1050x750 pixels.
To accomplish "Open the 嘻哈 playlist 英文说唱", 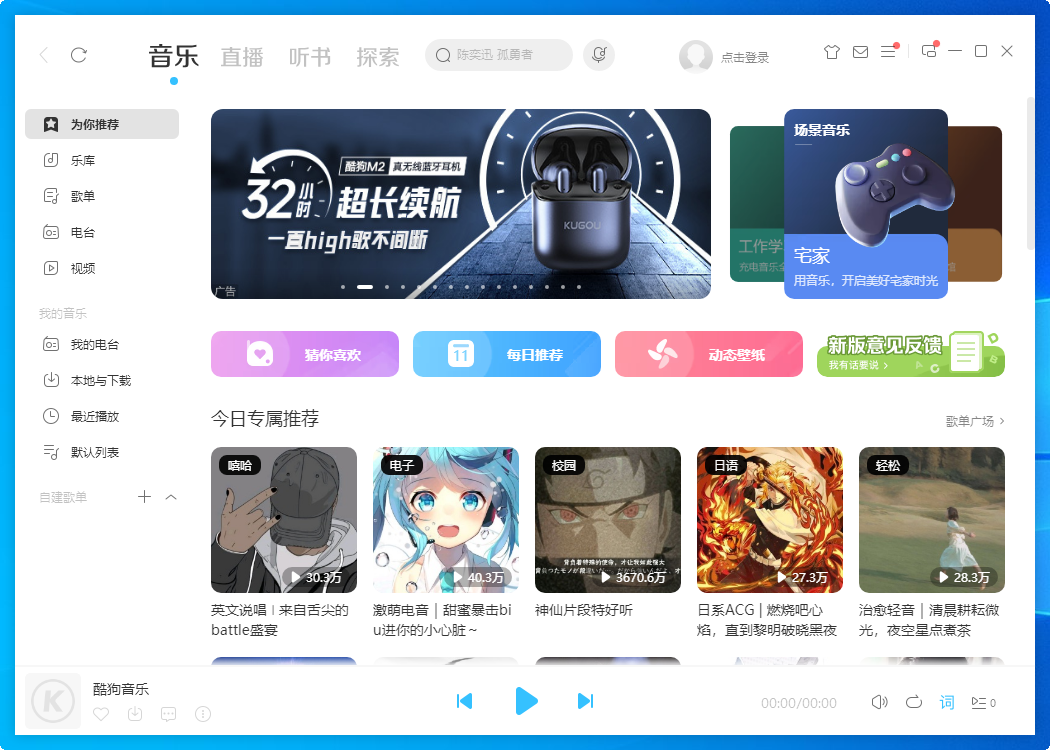I will (x=284, y=520).
